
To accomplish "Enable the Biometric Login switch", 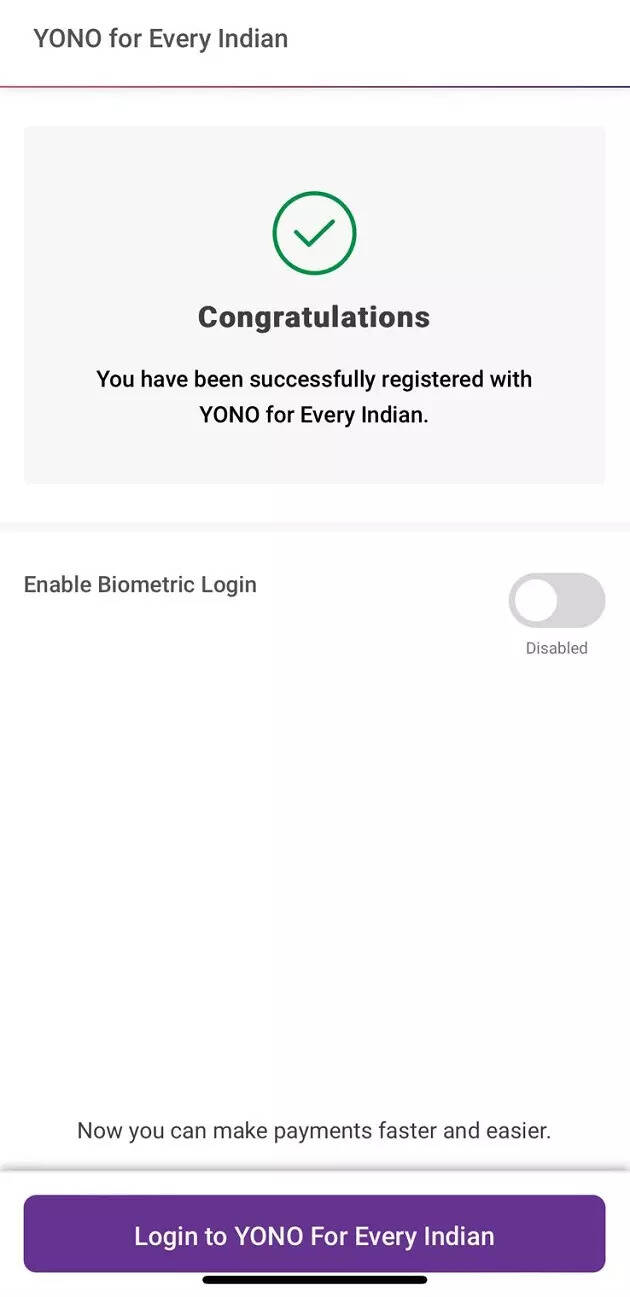I will [556, 600].
